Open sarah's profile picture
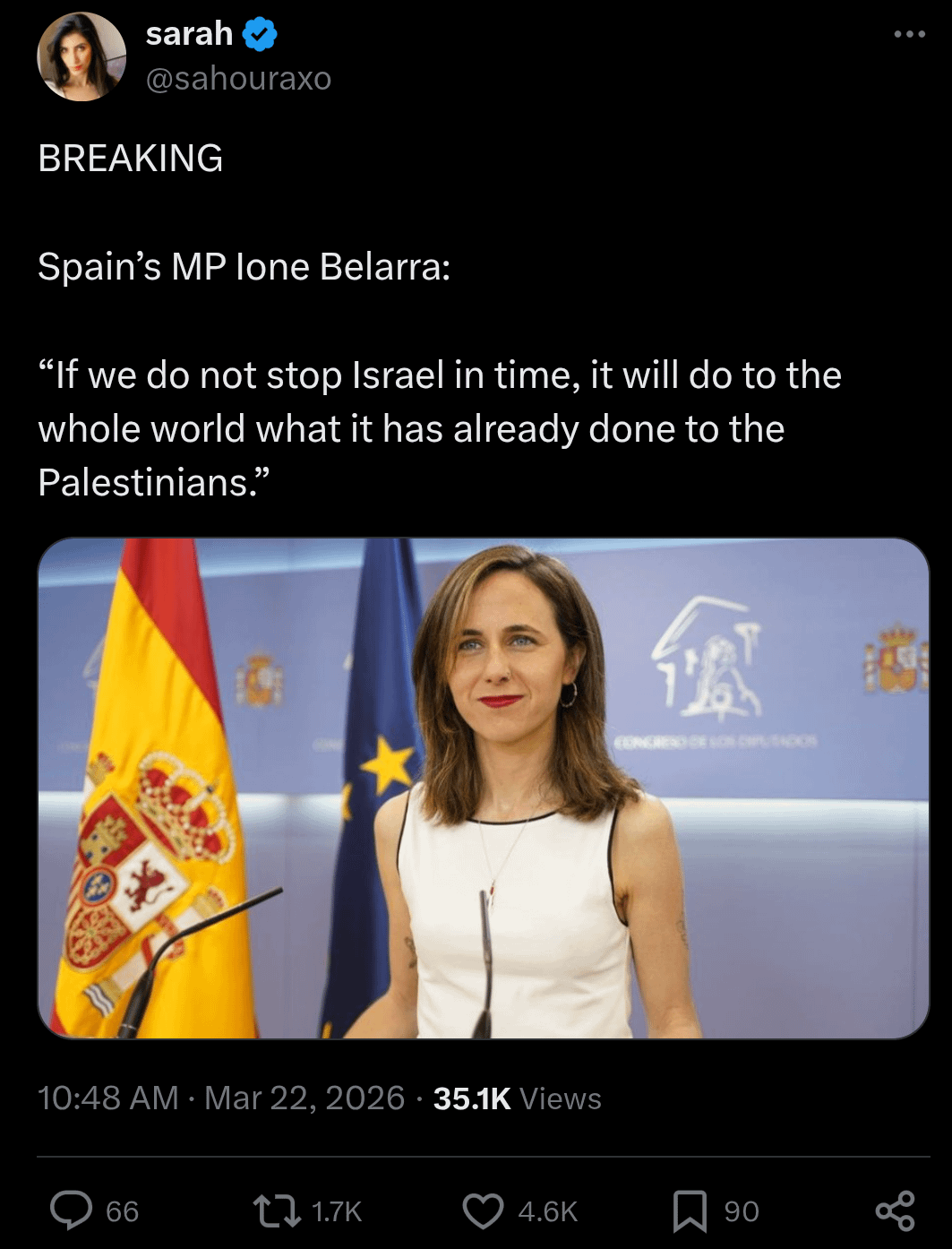This screenshot has height=1249, width=952. (81, 56)
